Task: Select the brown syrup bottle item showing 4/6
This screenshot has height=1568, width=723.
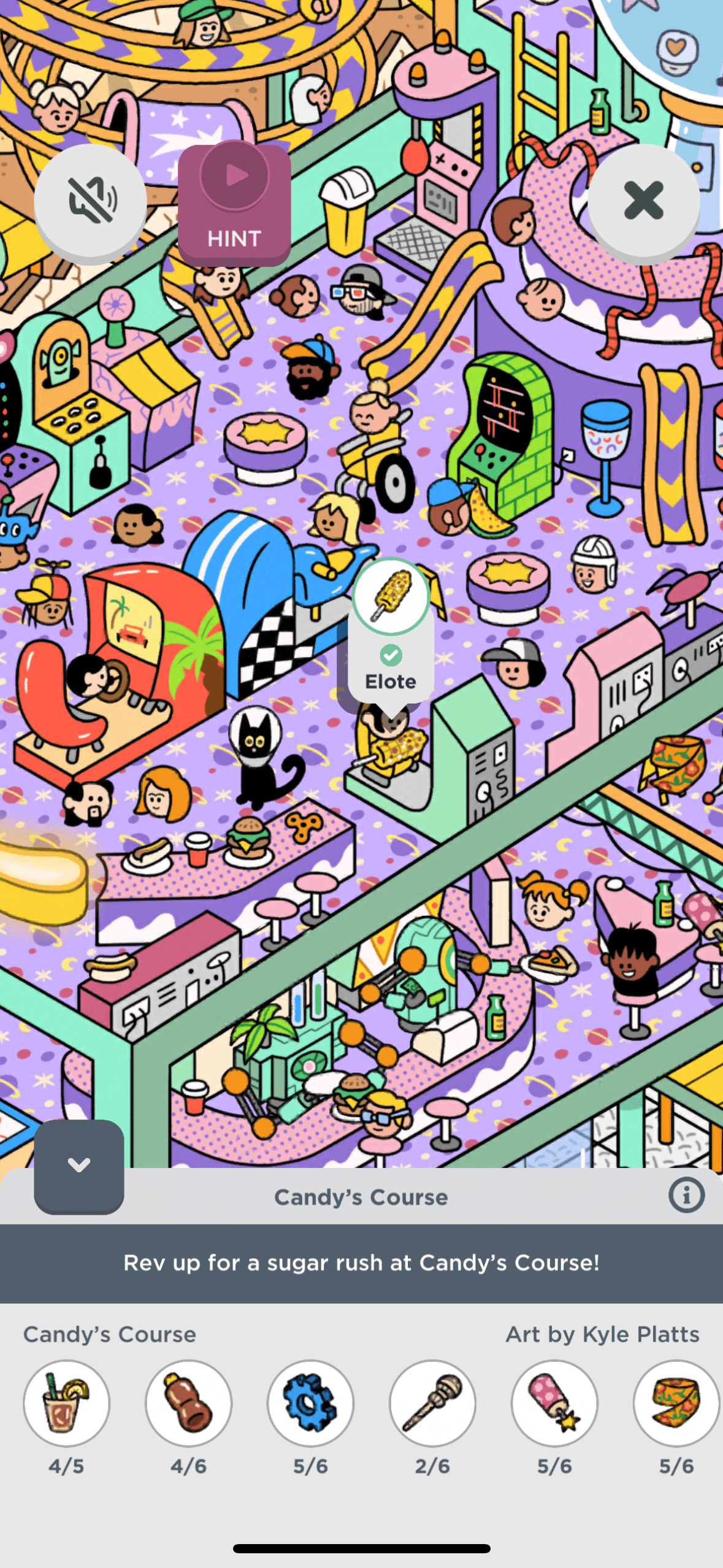Action: click(188, 1404)
